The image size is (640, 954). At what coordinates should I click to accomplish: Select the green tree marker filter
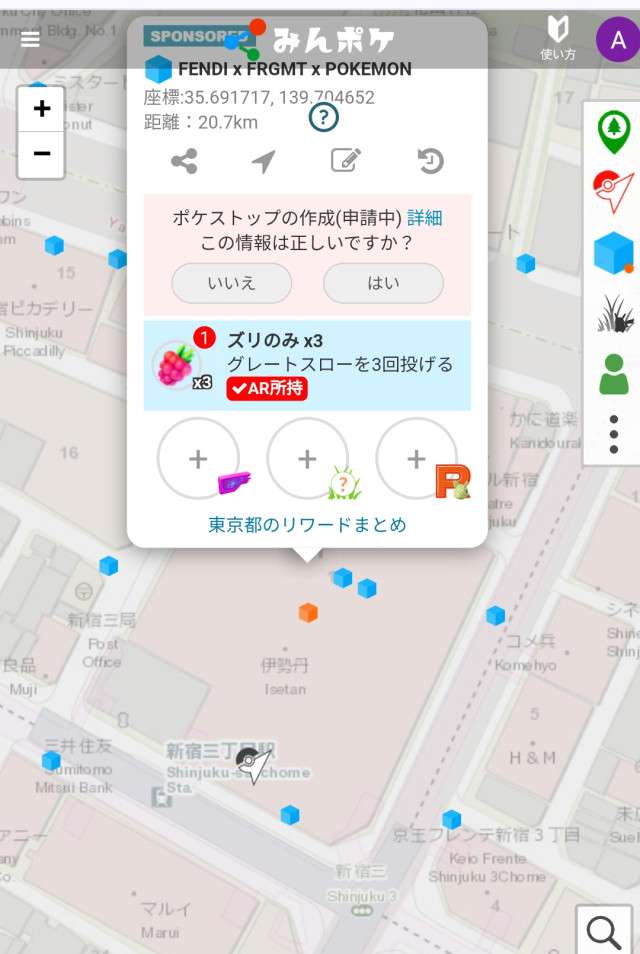tap(613, 131)
